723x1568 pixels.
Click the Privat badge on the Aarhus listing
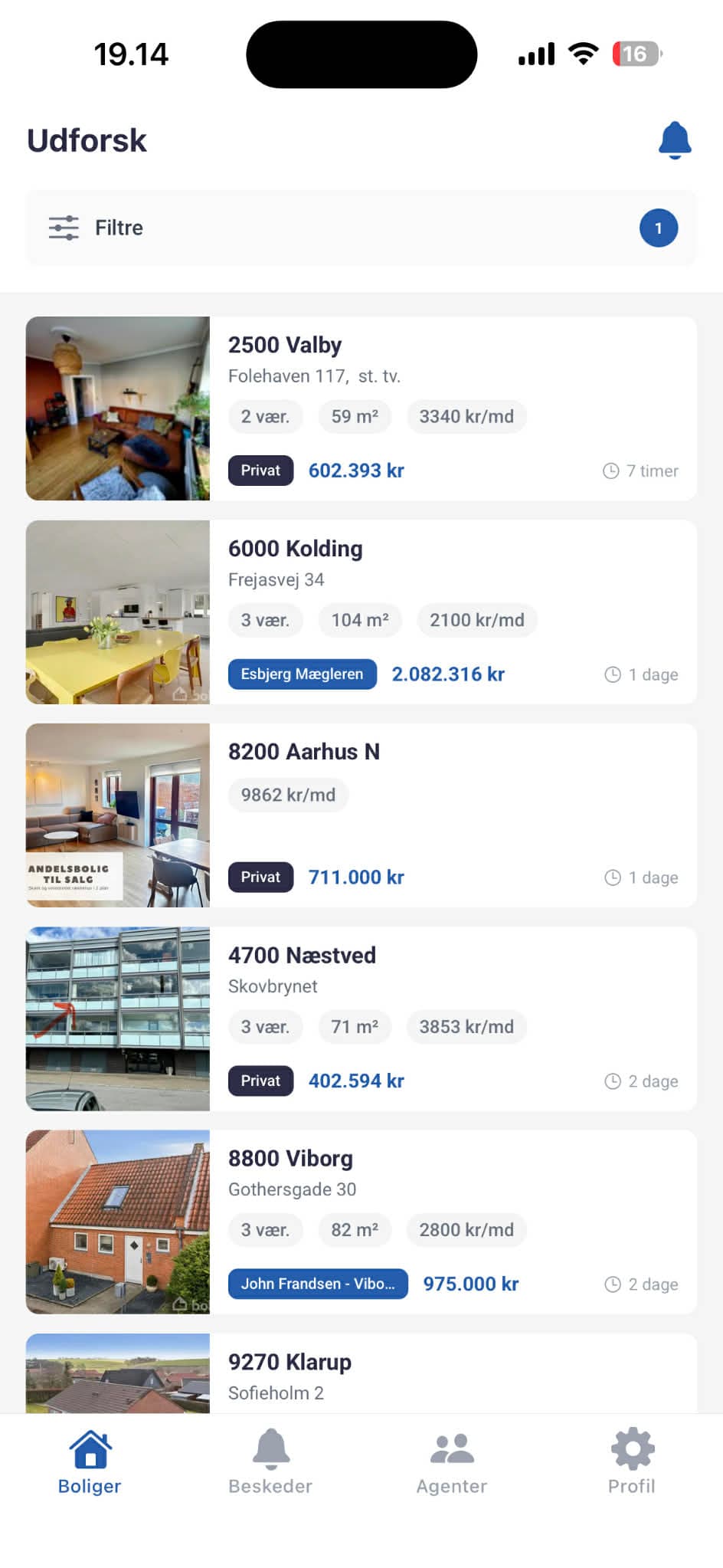coord(260,877)
